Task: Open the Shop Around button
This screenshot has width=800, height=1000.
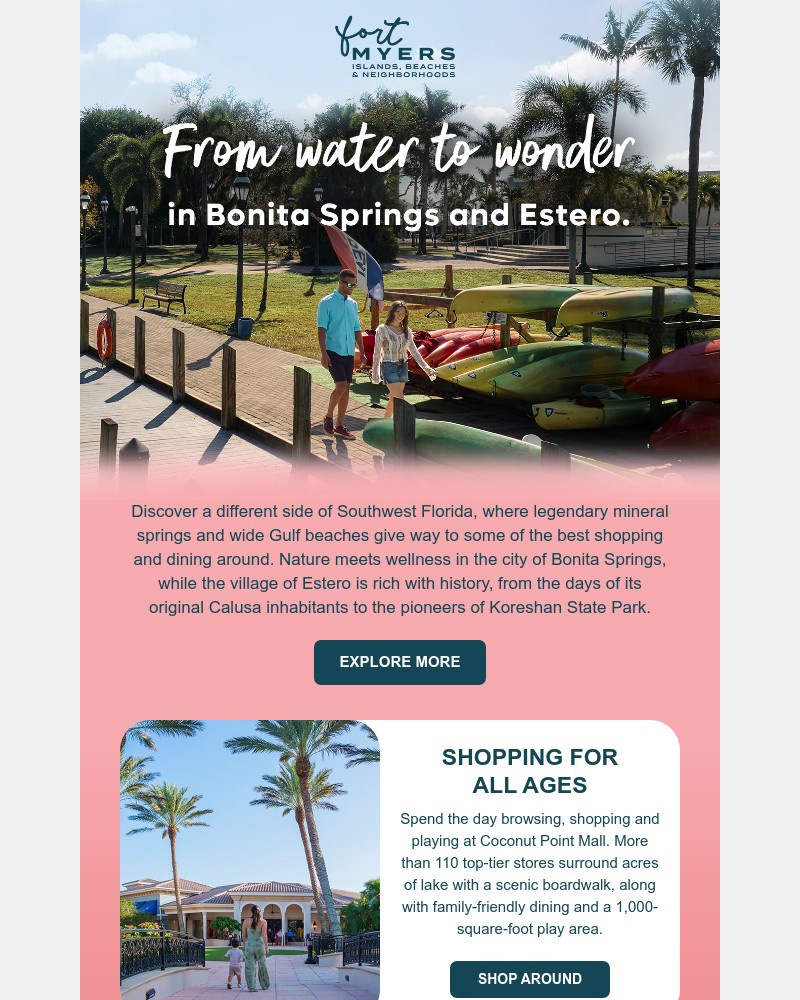Action: point(529,979)
